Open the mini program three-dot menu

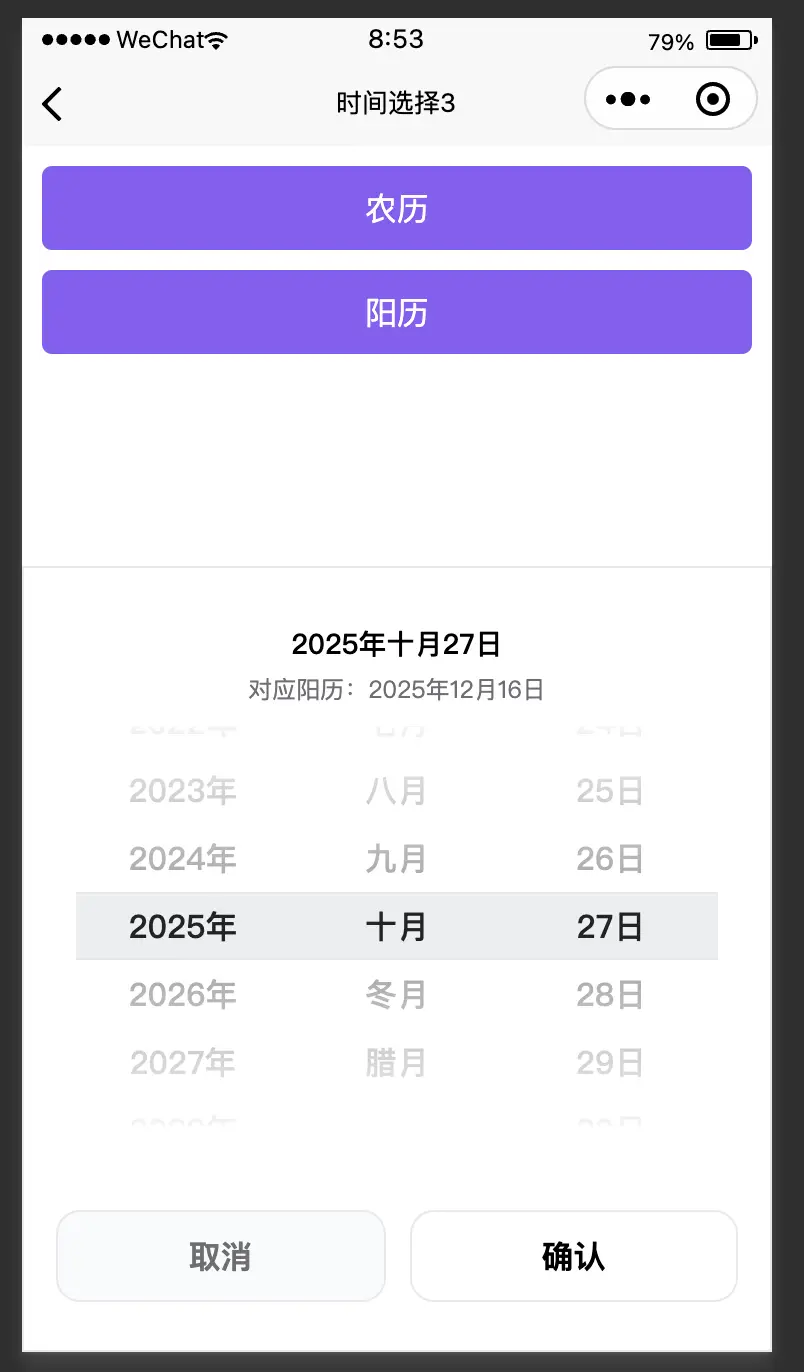pyautogui.click(x=628, y=99)
